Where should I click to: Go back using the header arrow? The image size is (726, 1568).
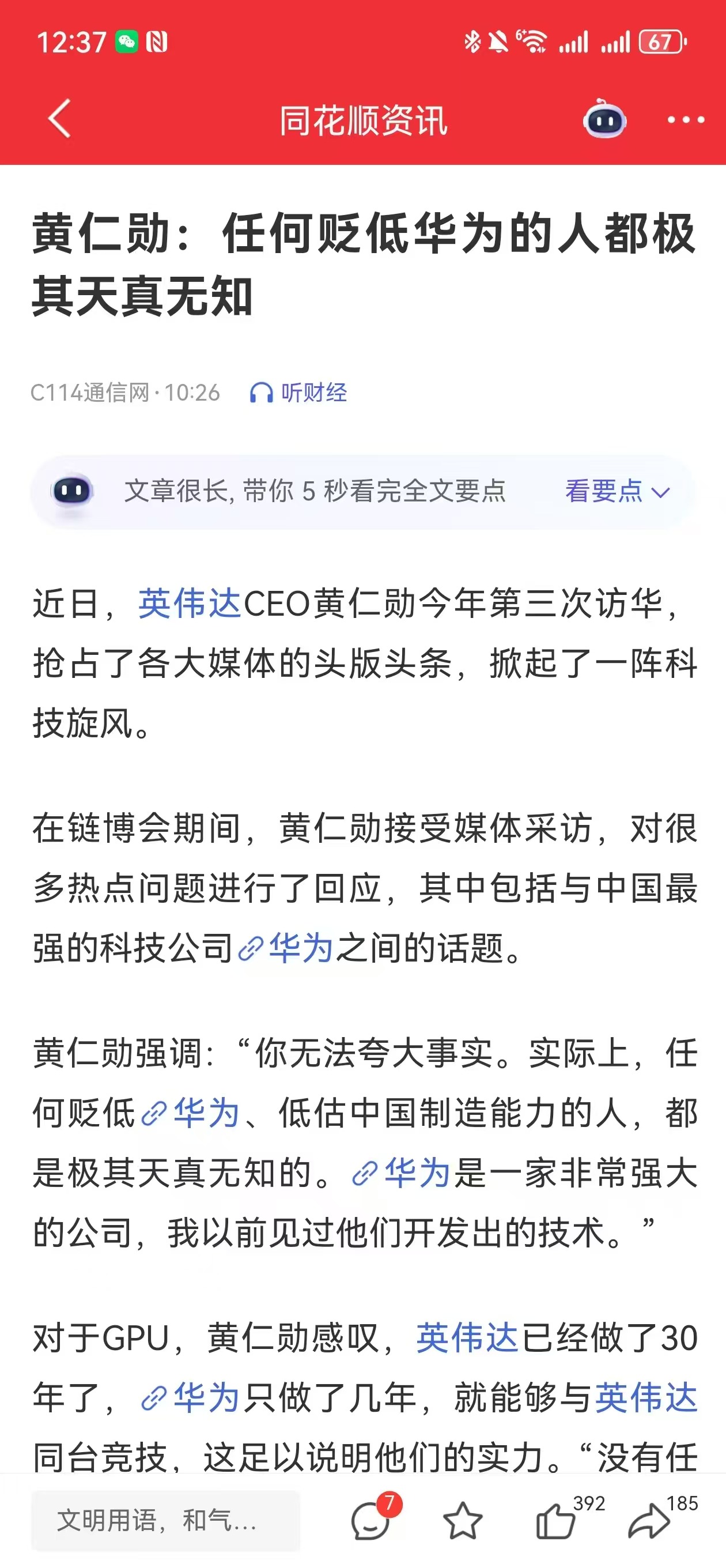(60, 119)
